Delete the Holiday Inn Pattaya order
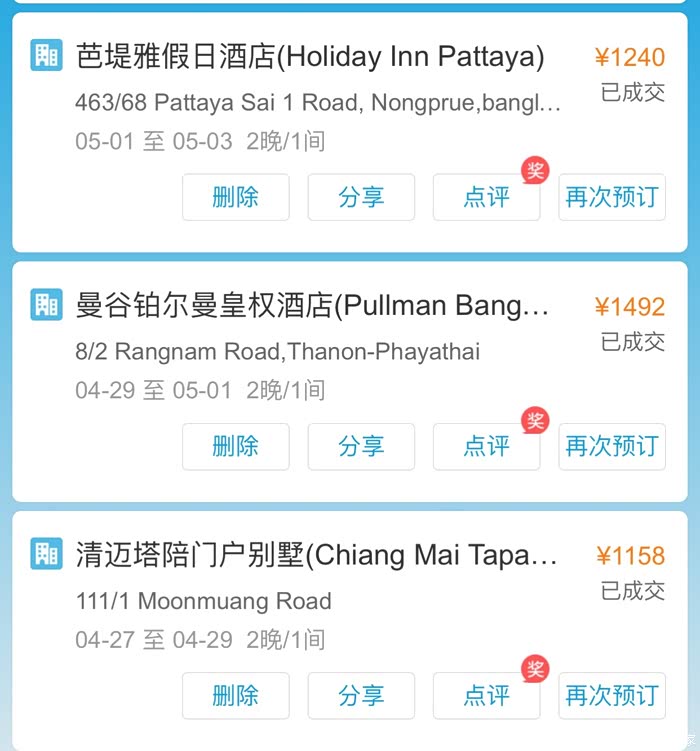700x751 pixels. (x=235, y=197)
